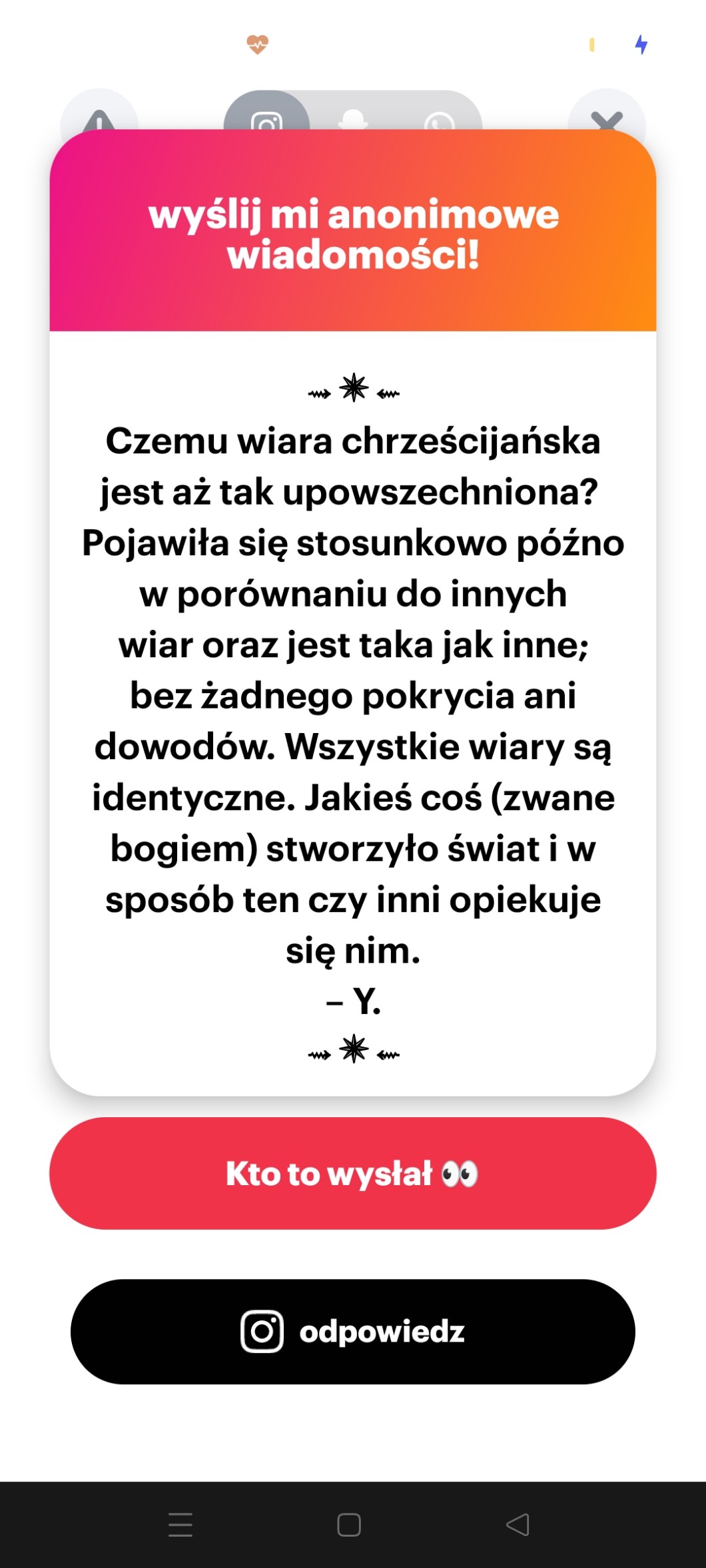This screenshot has height=1568, width=706.
Task: Tap the 'Kto to wysłał' button
Action: 353,1173
